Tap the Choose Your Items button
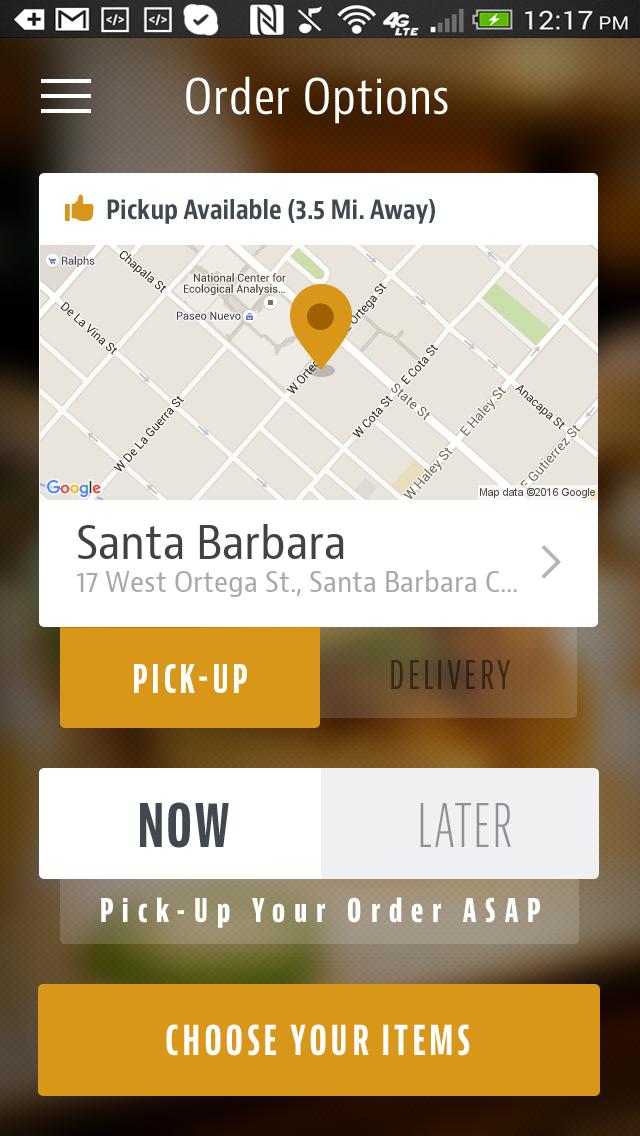This screenshot has height=1136, width=640. coord(319,1040)
